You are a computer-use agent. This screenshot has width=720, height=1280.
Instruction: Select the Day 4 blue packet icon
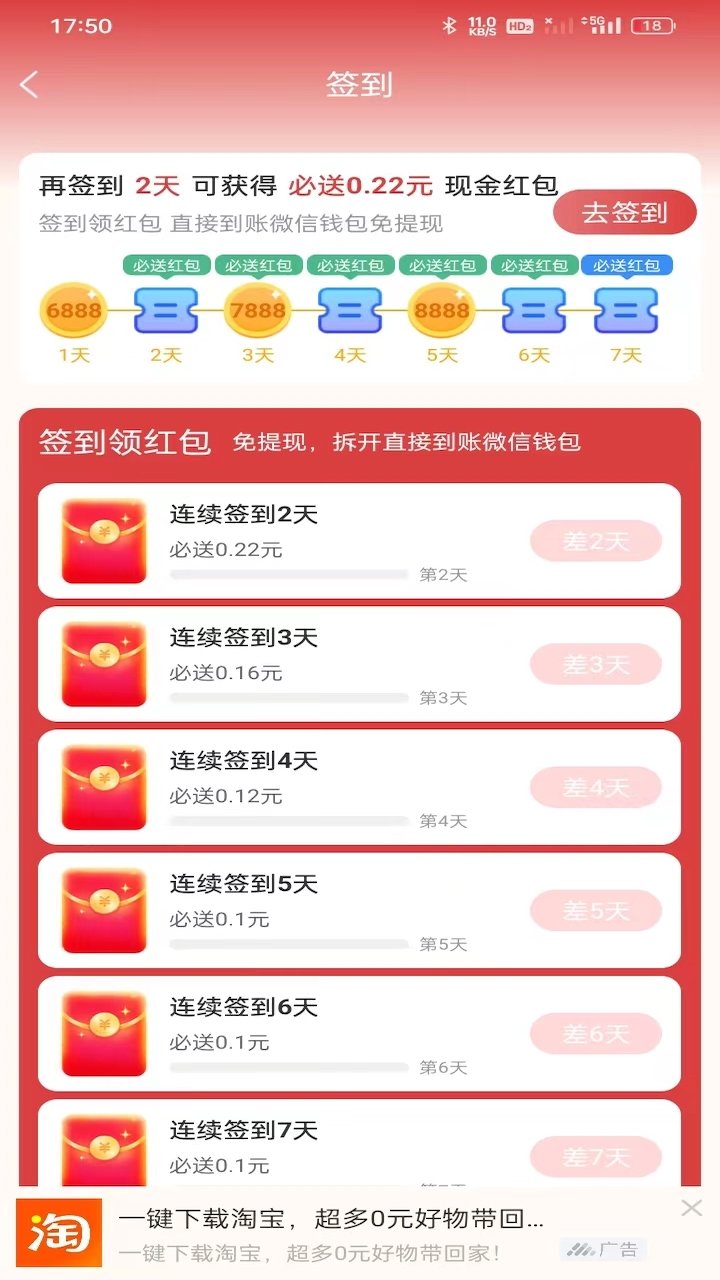[x=349, y=312]
